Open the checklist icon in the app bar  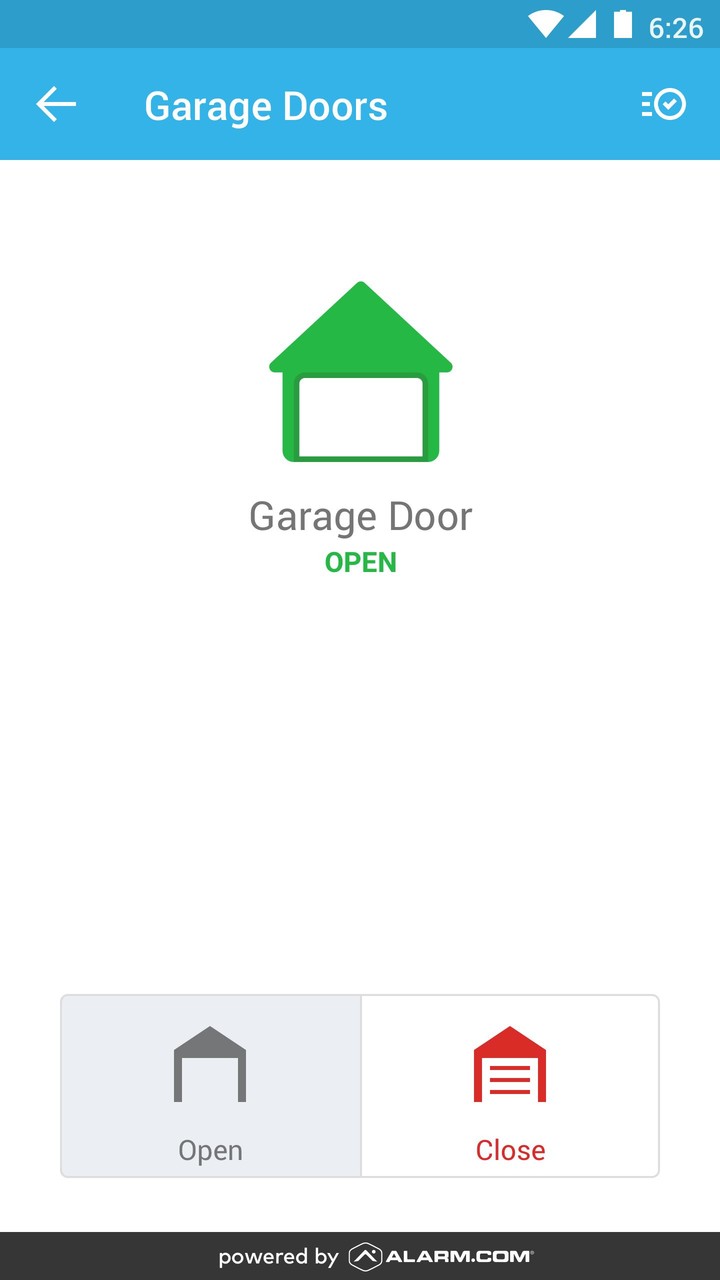663,105
